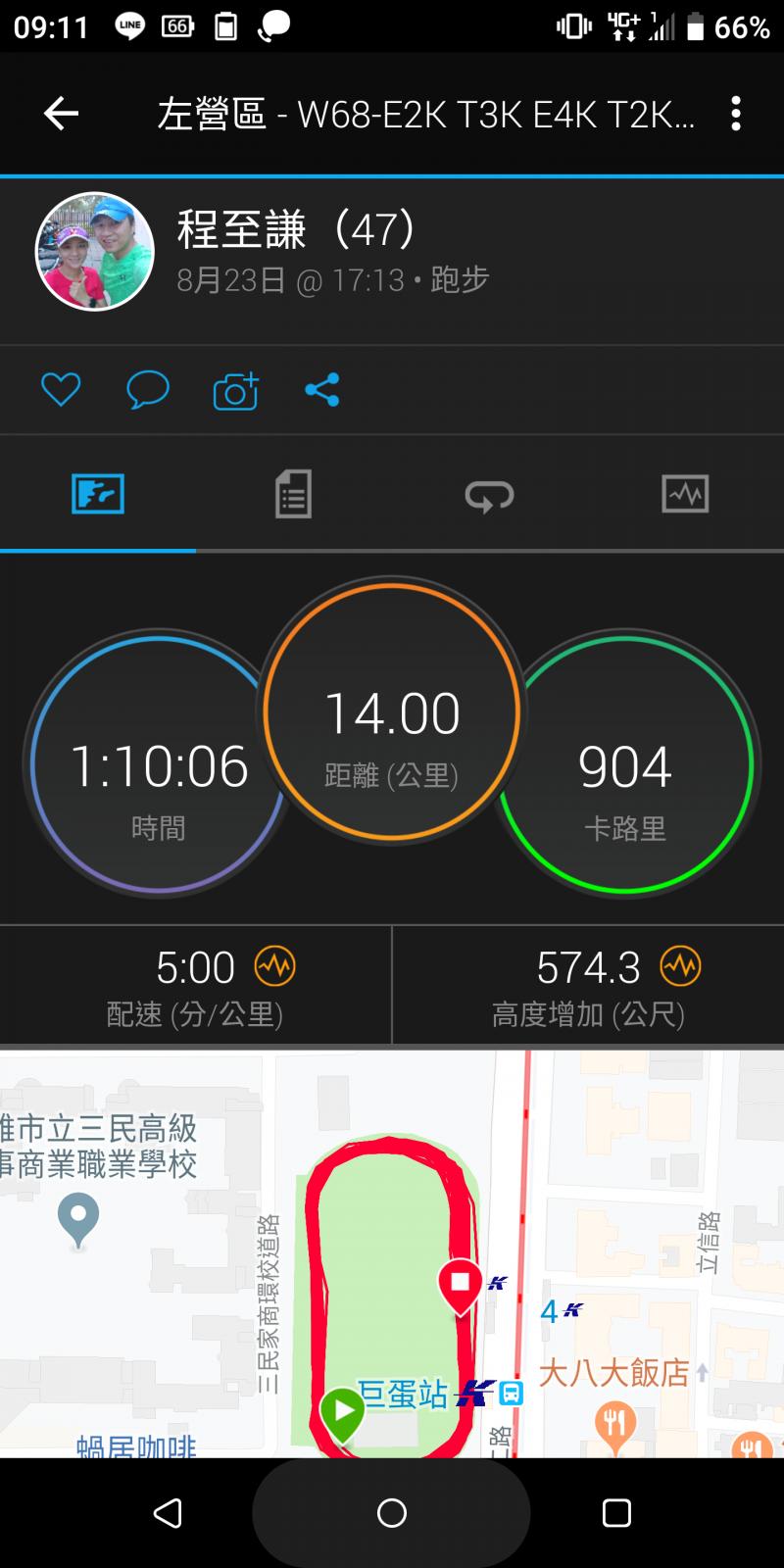Open 程至謙's profile photo
The image size is (784, 1568).
(x=95, y=251)
